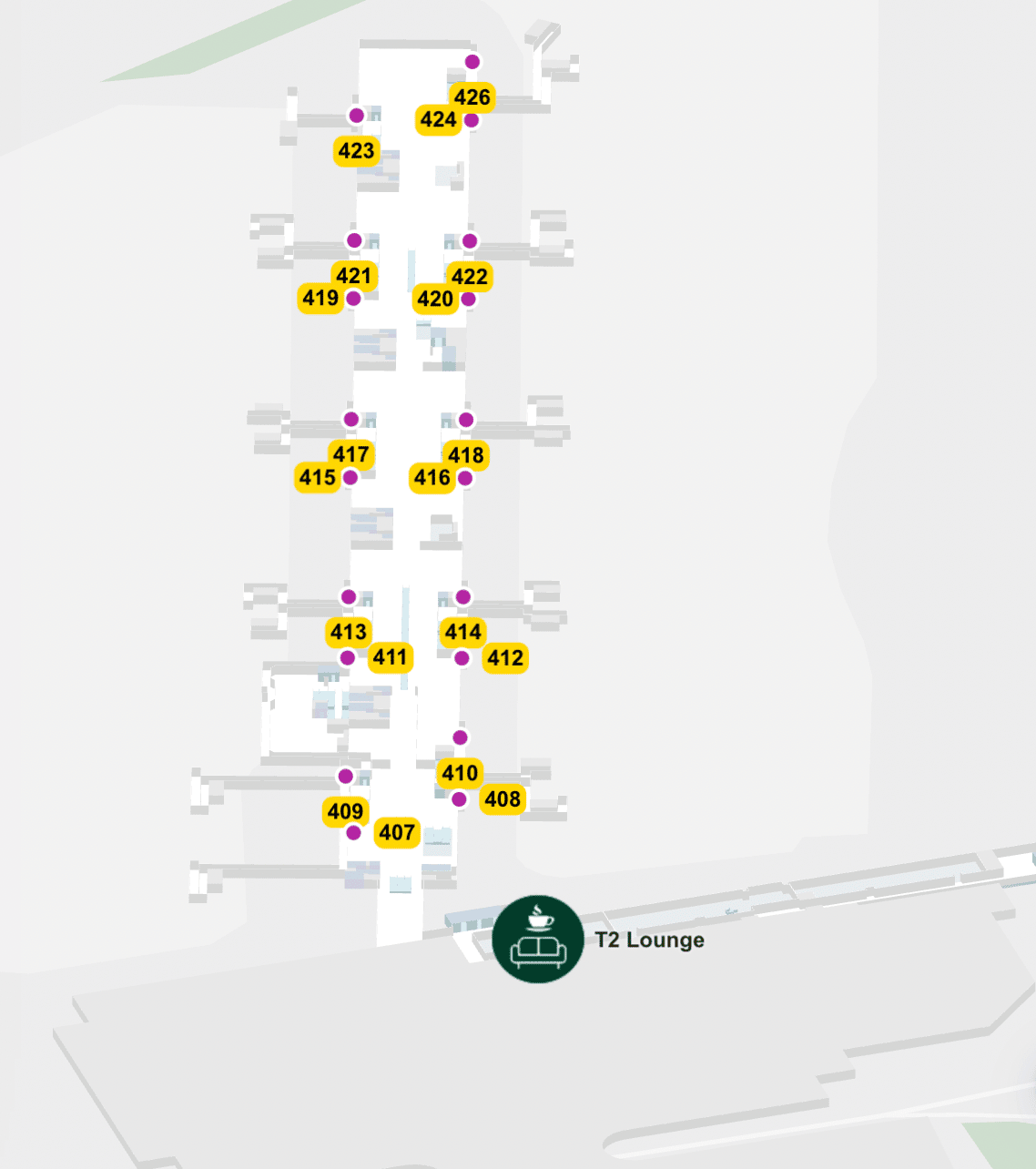Screen dimensions: 1036x1169
Task: Select the gate 423 marker
Action: coord(356,150)
